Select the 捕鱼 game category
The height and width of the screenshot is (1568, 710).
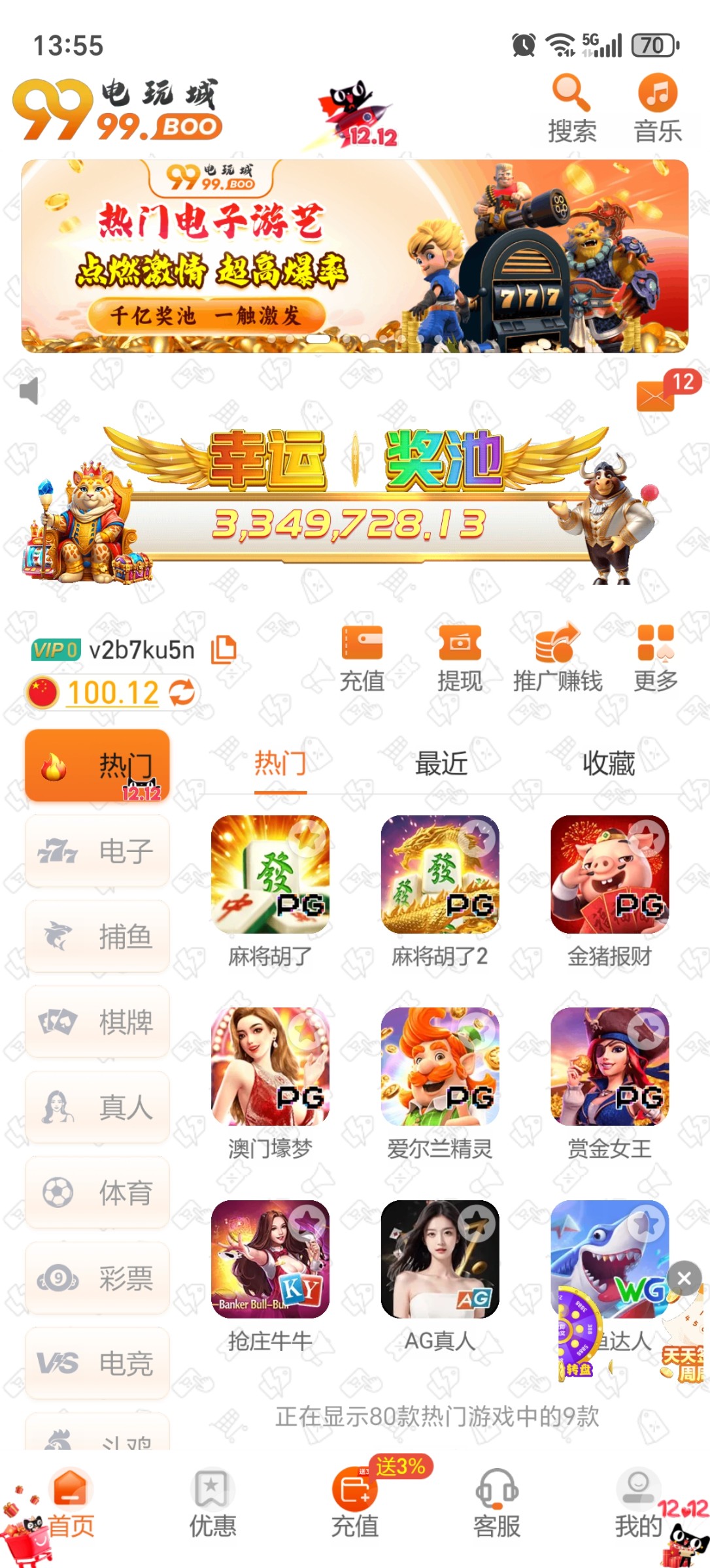[97, 936]
